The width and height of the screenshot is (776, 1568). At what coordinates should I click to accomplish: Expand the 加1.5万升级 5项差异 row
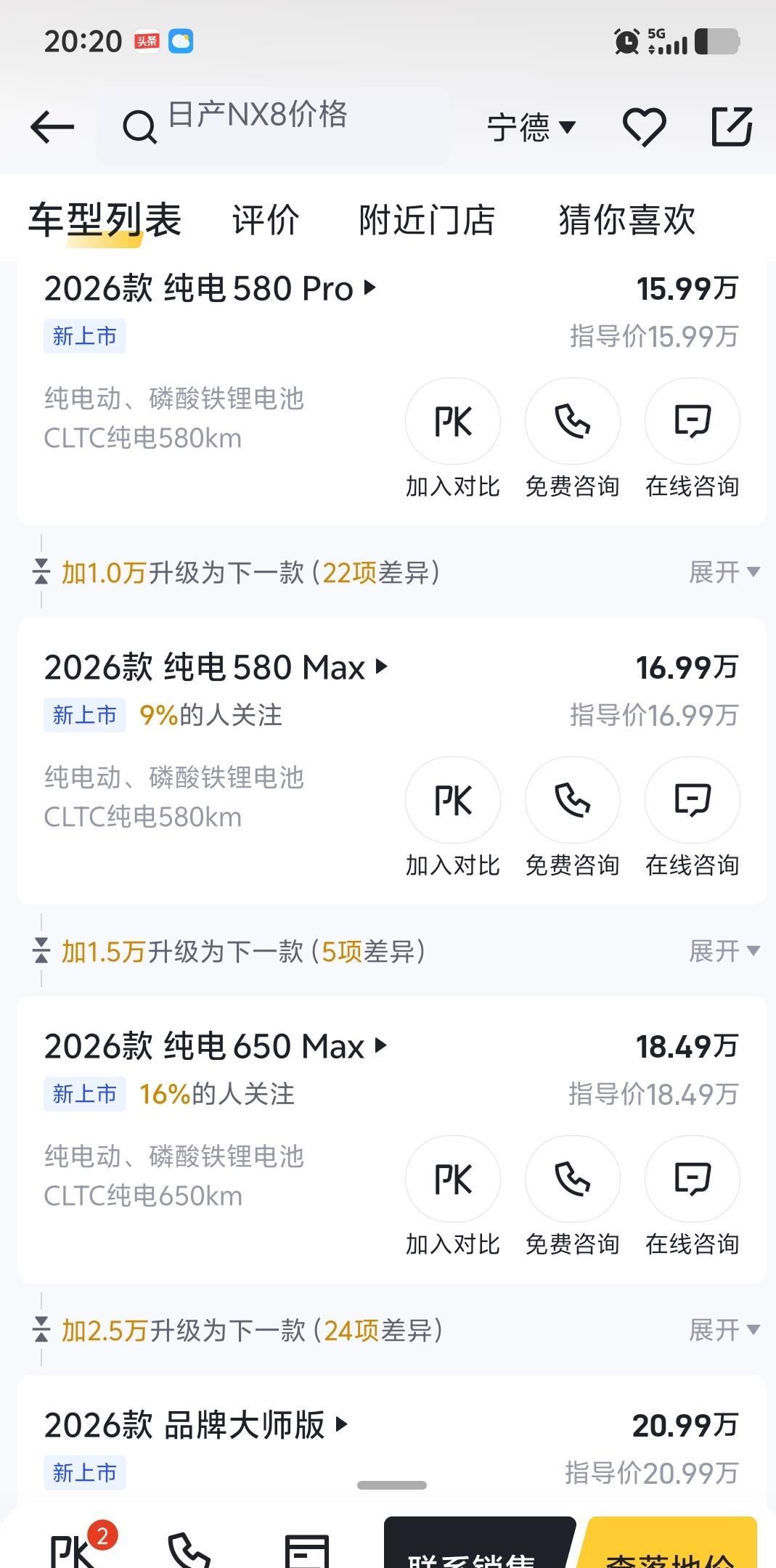724,951
